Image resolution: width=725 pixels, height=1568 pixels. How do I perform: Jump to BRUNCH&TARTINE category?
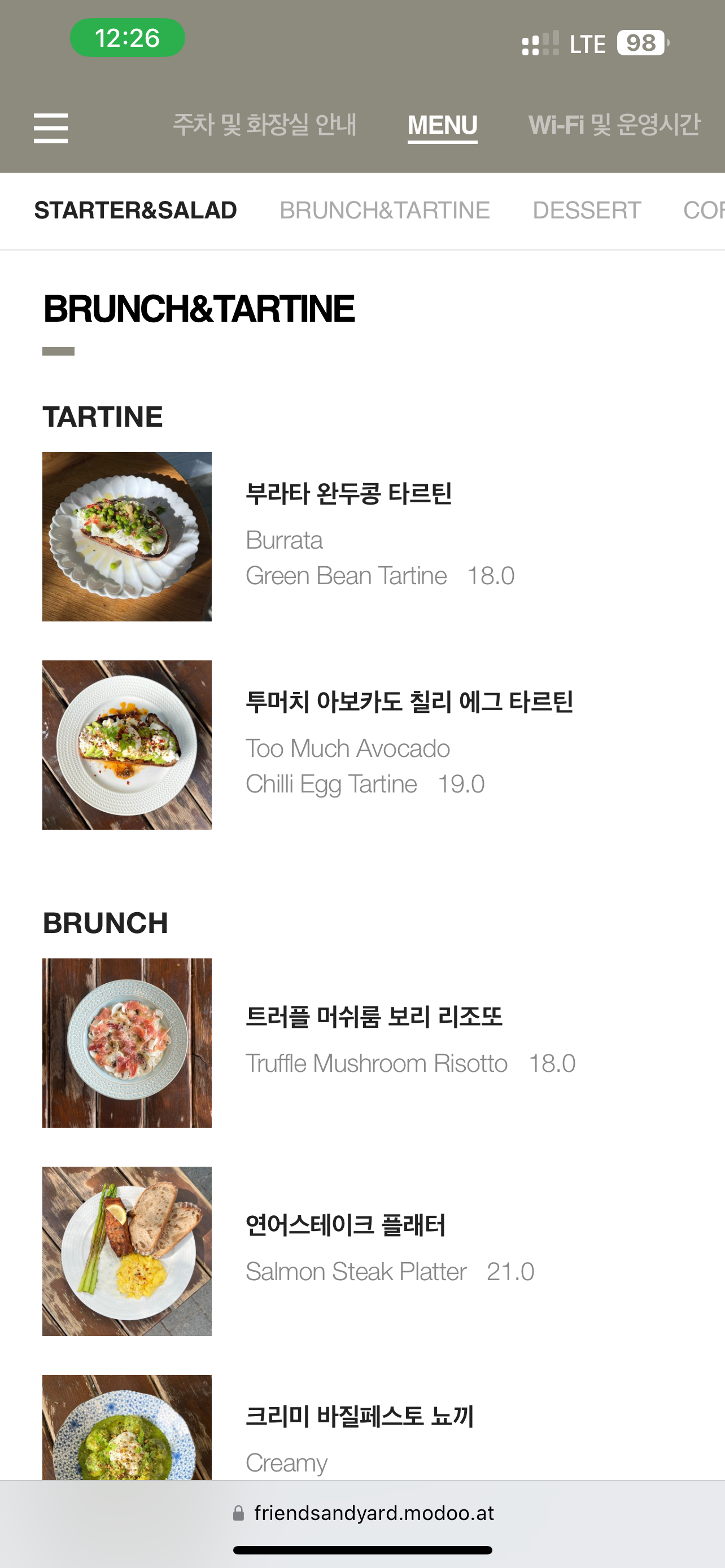click(385, 211)
